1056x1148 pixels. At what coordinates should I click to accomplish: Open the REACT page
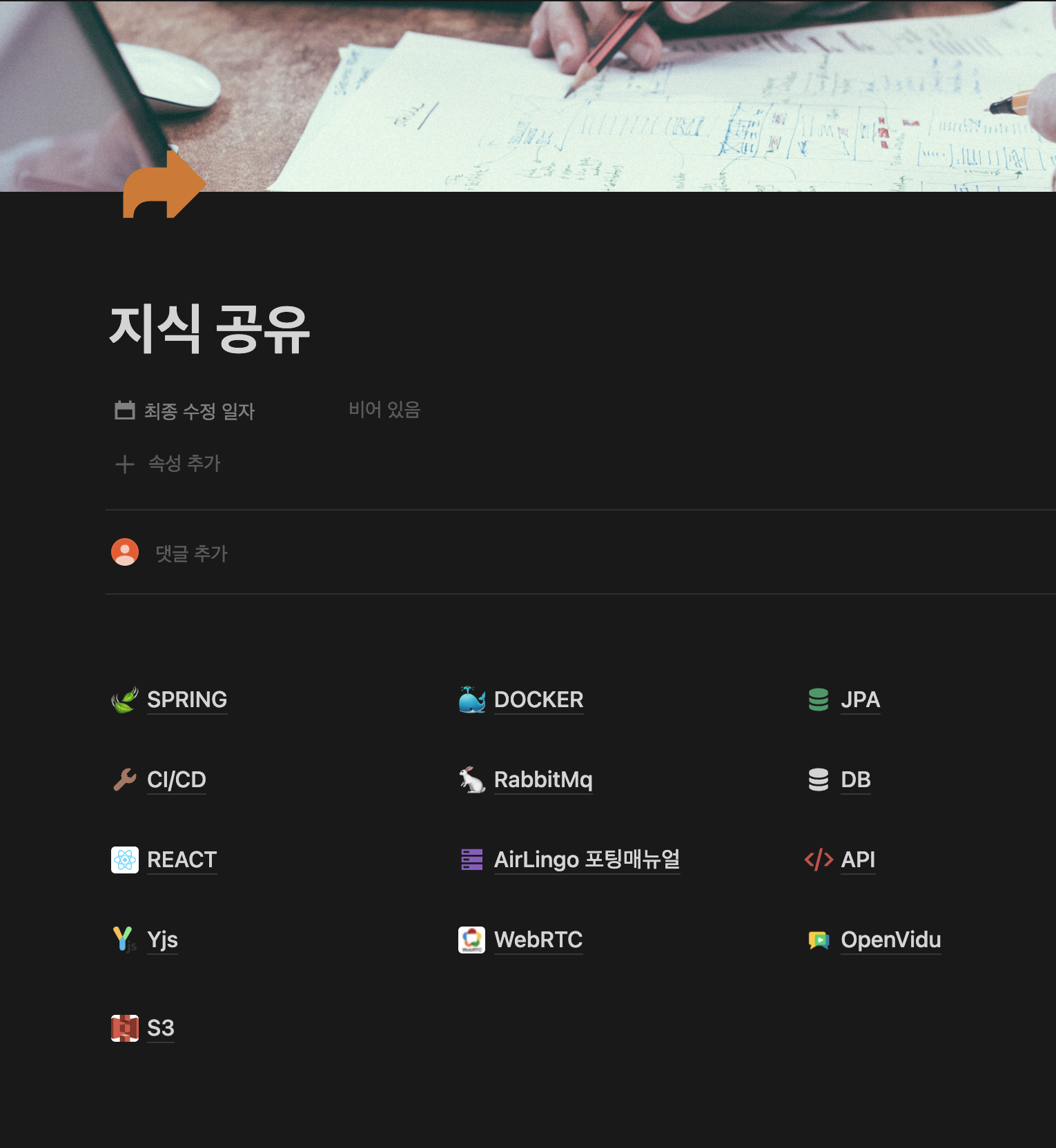[182, 860]
